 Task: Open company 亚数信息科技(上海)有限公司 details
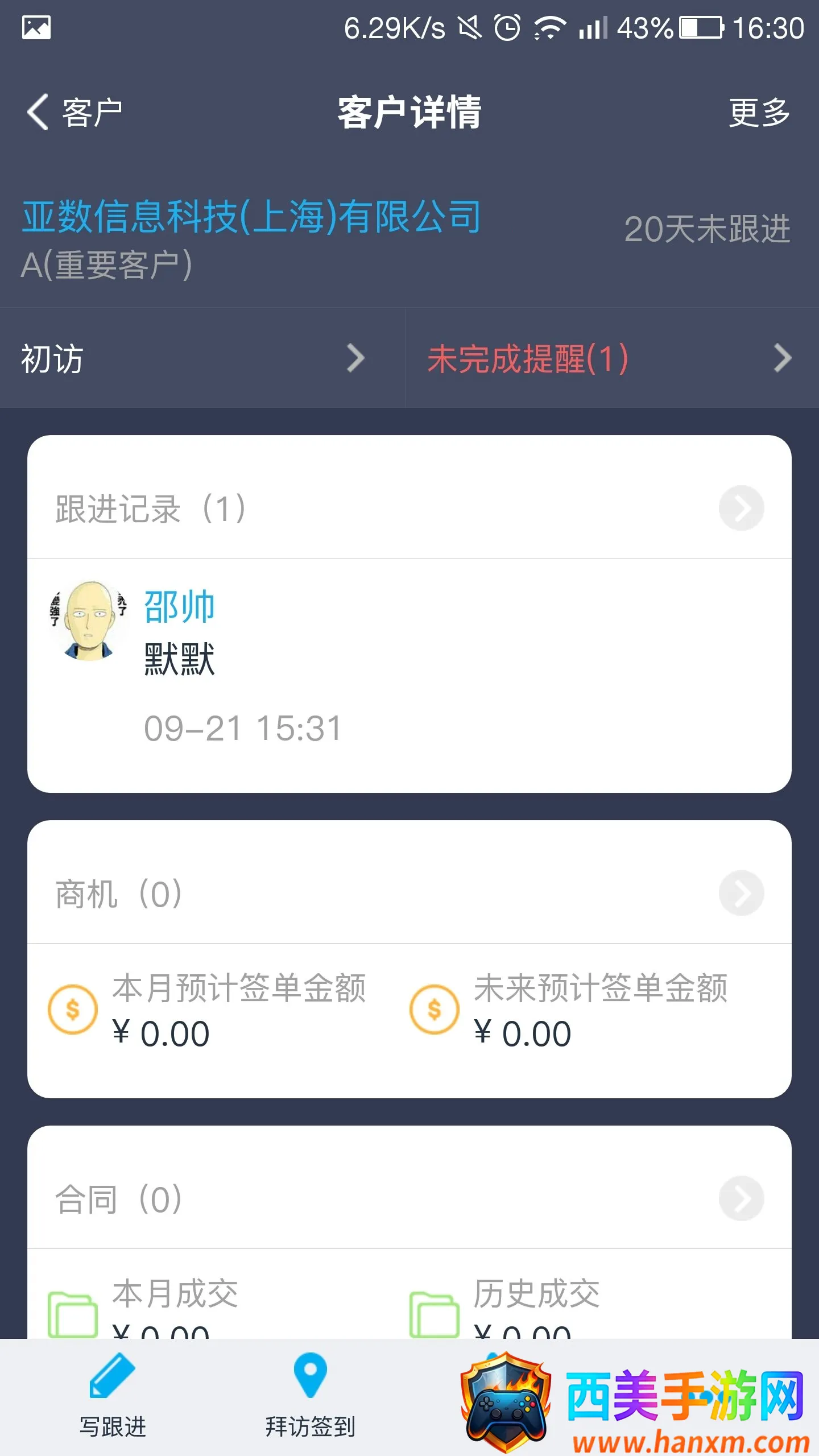click(x=251, y=217)
